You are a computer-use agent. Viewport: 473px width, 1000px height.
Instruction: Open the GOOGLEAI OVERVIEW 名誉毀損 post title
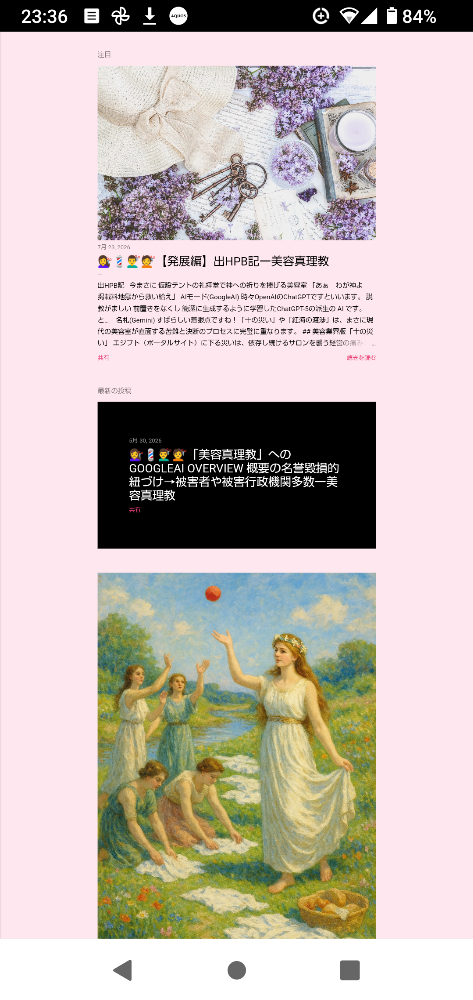pyautogui.click(x=233, y=474)
